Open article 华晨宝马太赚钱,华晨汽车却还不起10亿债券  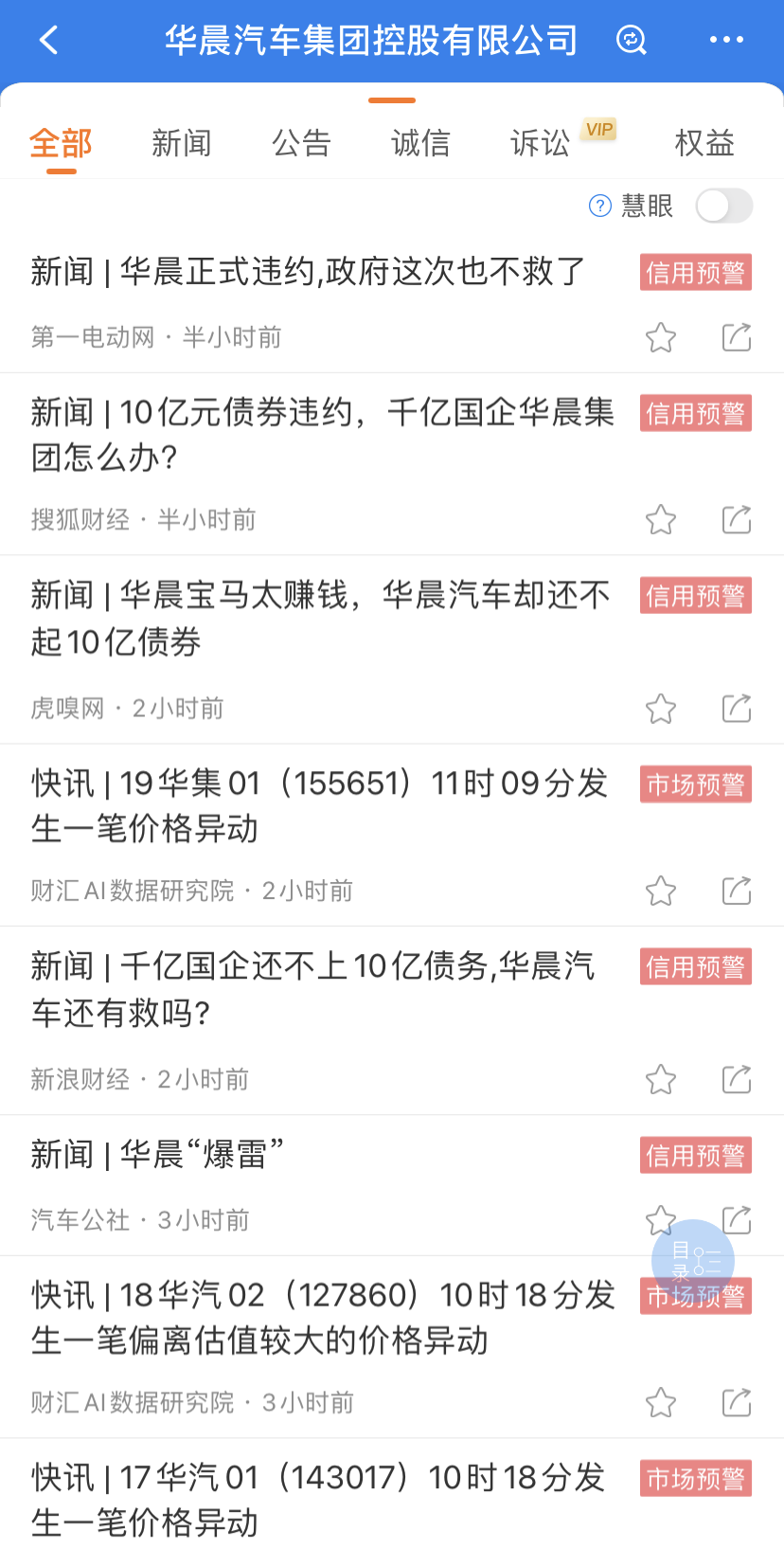tap(322, 618)
